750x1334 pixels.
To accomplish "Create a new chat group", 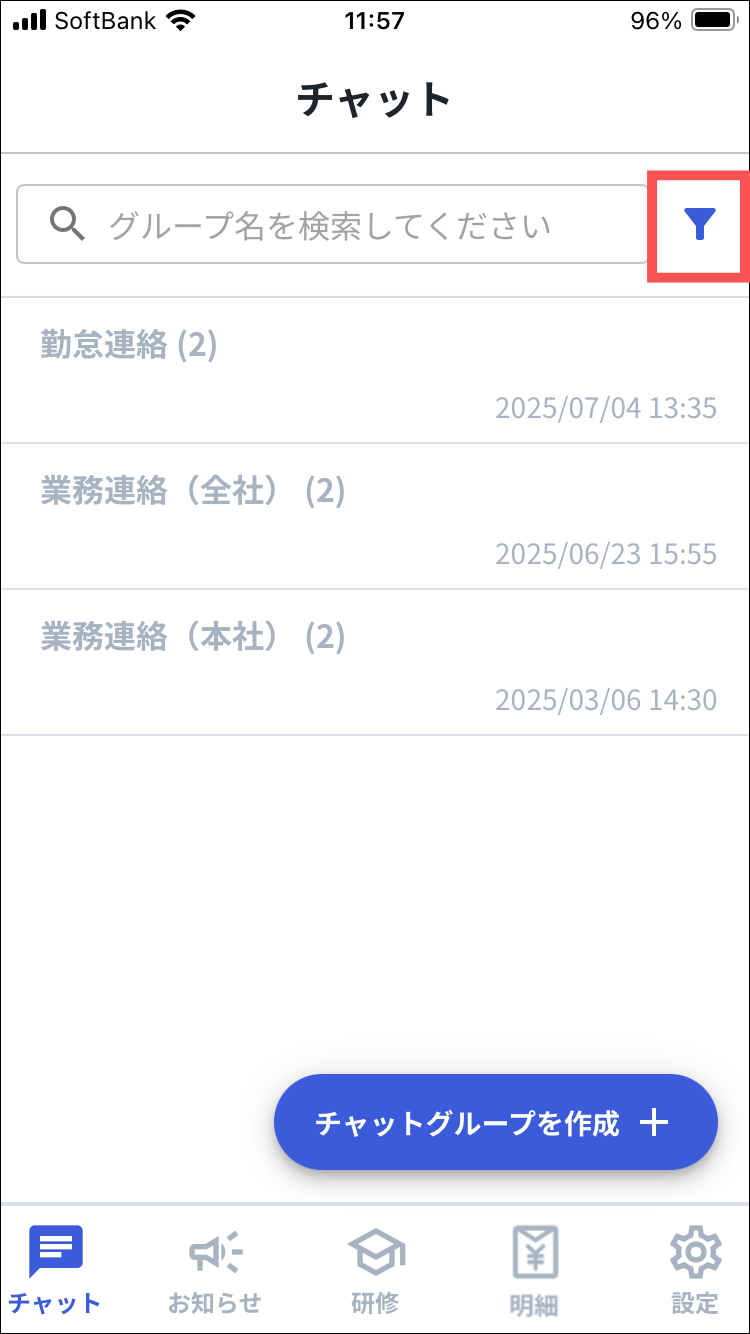I will 495,1123.
